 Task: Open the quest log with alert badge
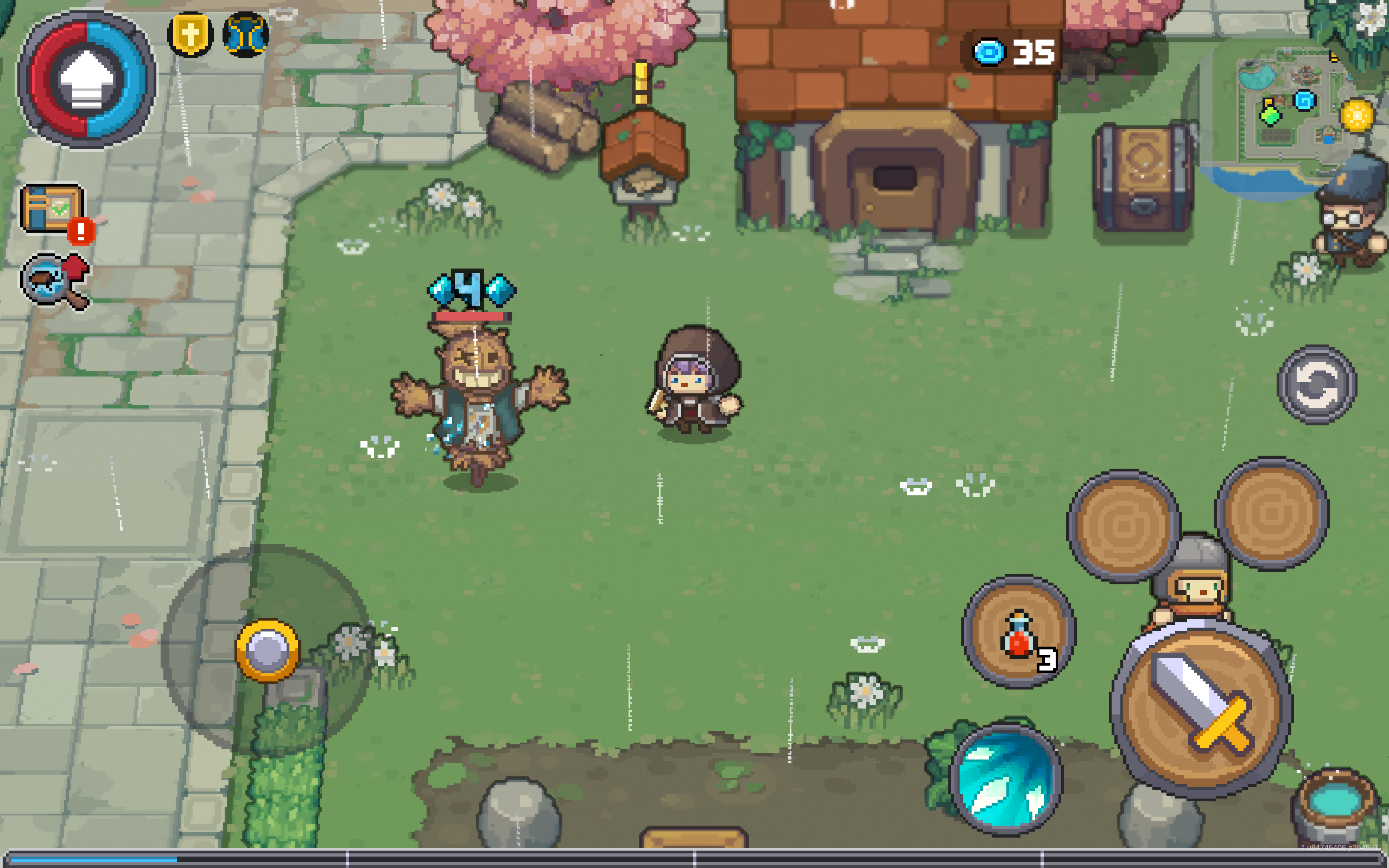[x=53, y=209]
